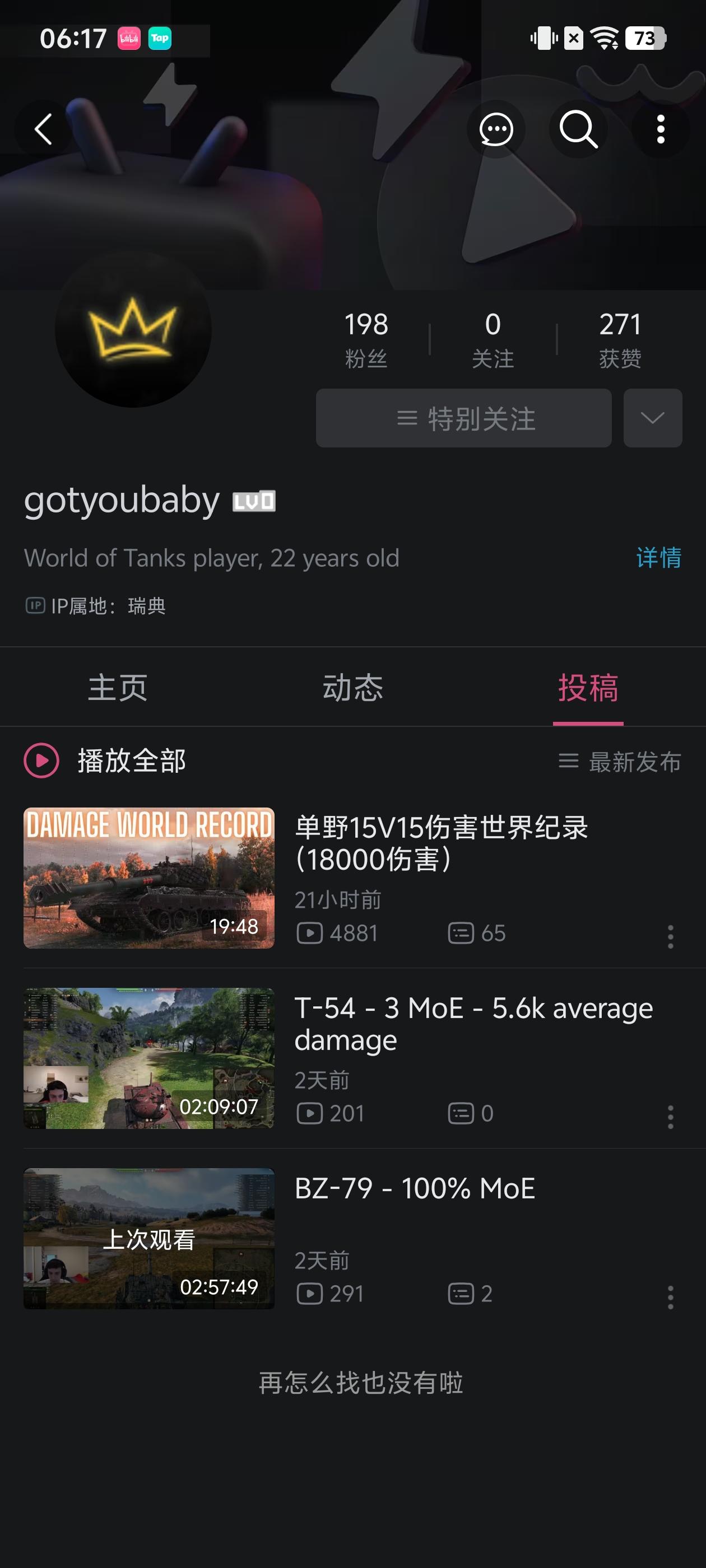Tap the 特别关注 button

click(463, 418)
